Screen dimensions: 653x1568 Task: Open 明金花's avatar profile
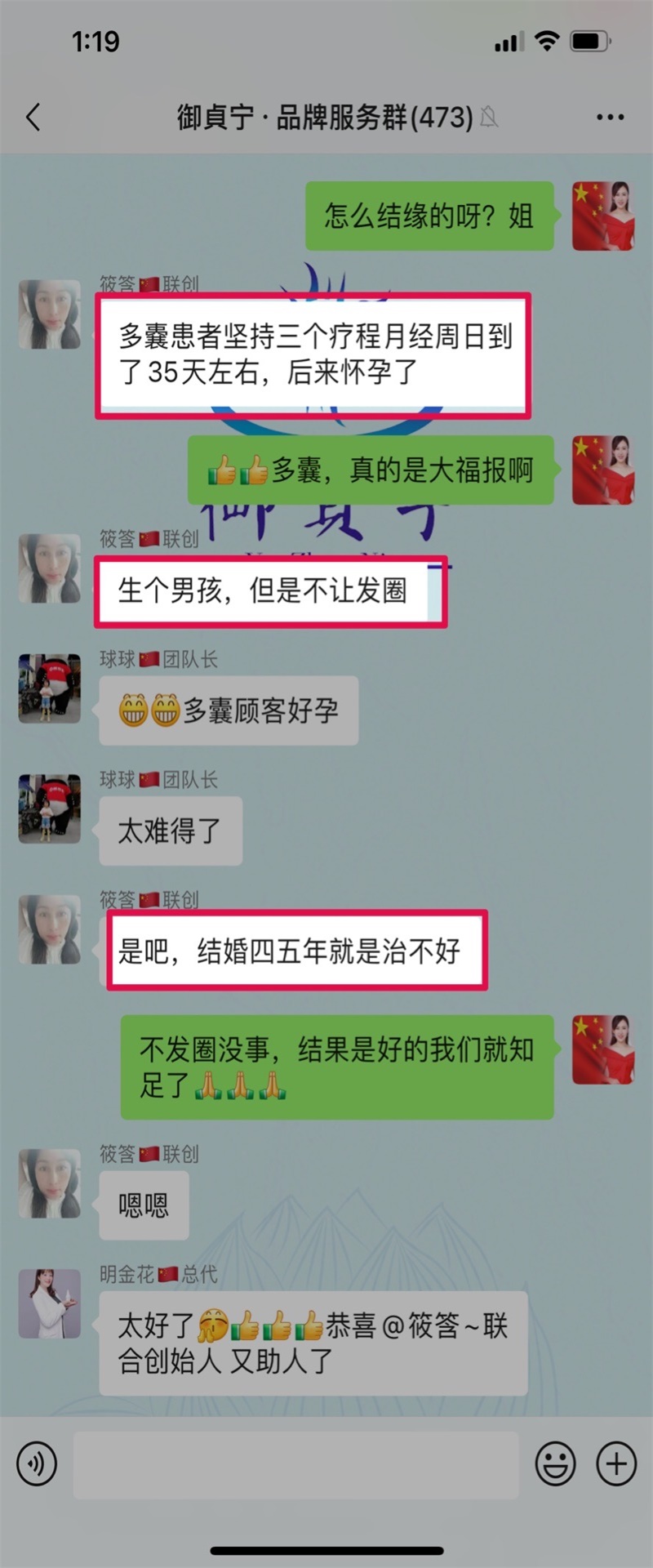pos(50,1303)
